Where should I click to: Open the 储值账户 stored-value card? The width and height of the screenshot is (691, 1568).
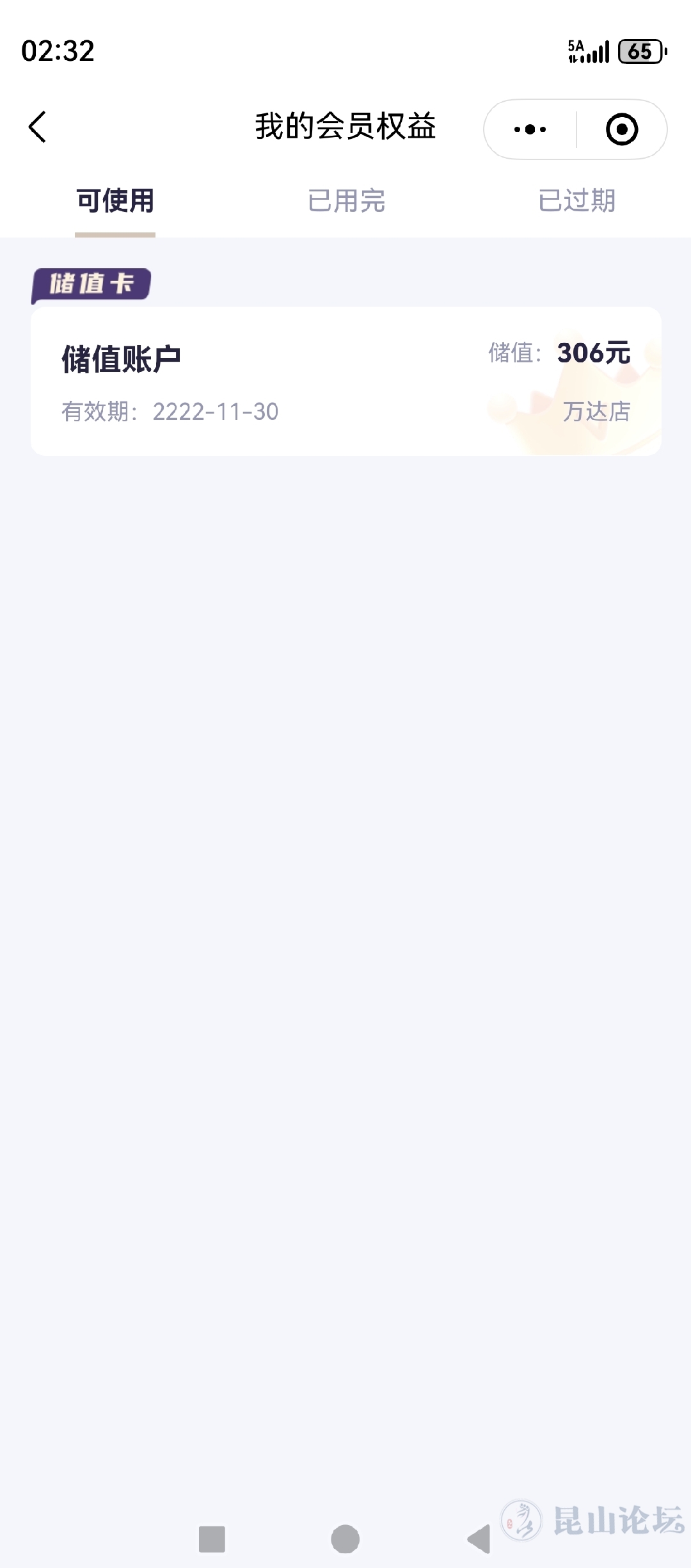click(x=345, y=381)
